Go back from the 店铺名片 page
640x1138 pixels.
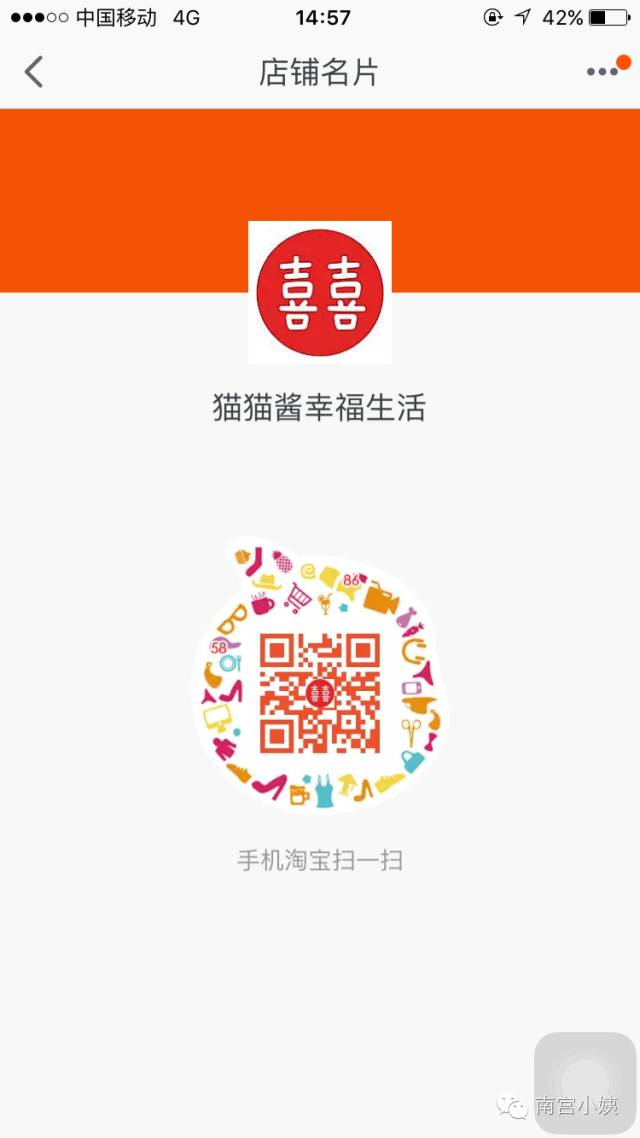[35, 72]
